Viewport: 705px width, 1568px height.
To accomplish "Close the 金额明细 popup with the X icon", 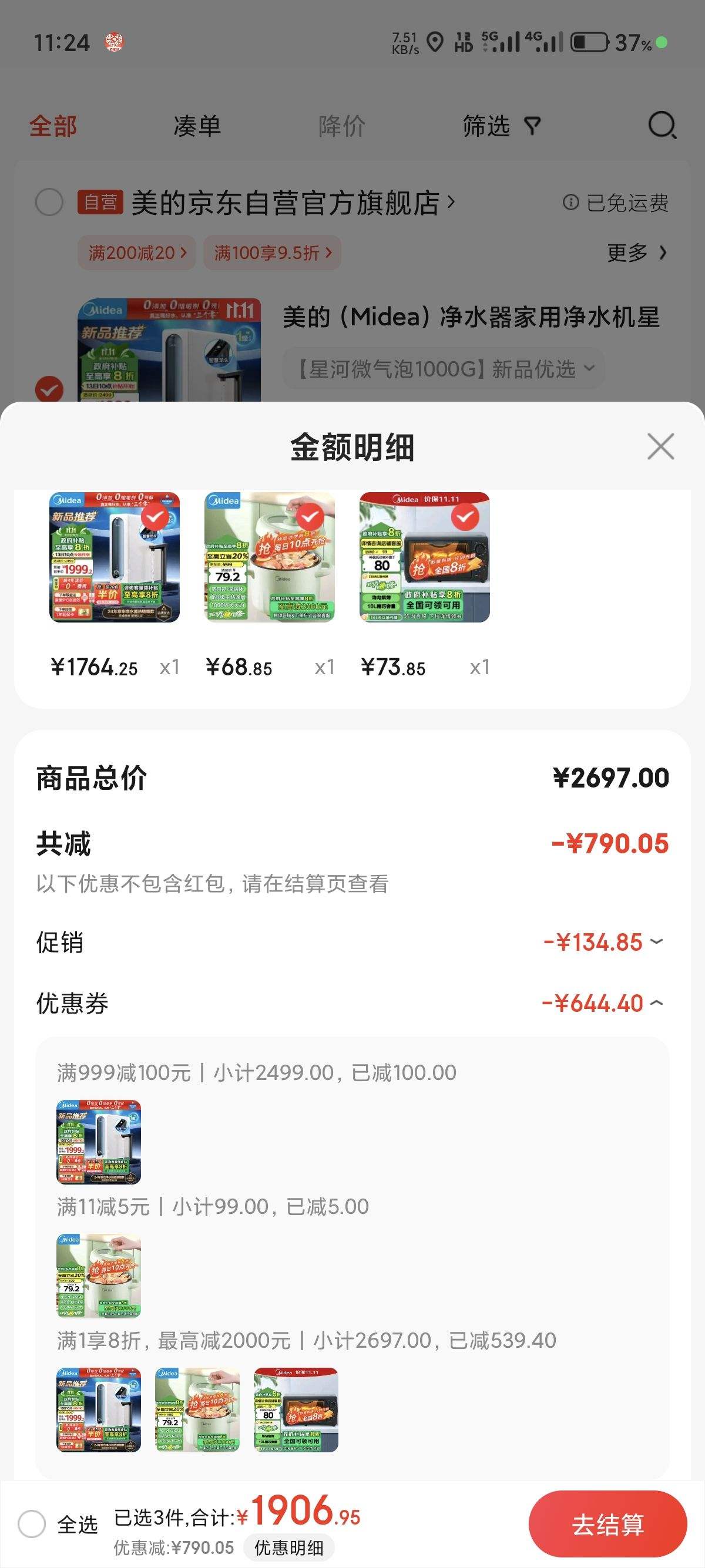I will click(x=661, y=447).
